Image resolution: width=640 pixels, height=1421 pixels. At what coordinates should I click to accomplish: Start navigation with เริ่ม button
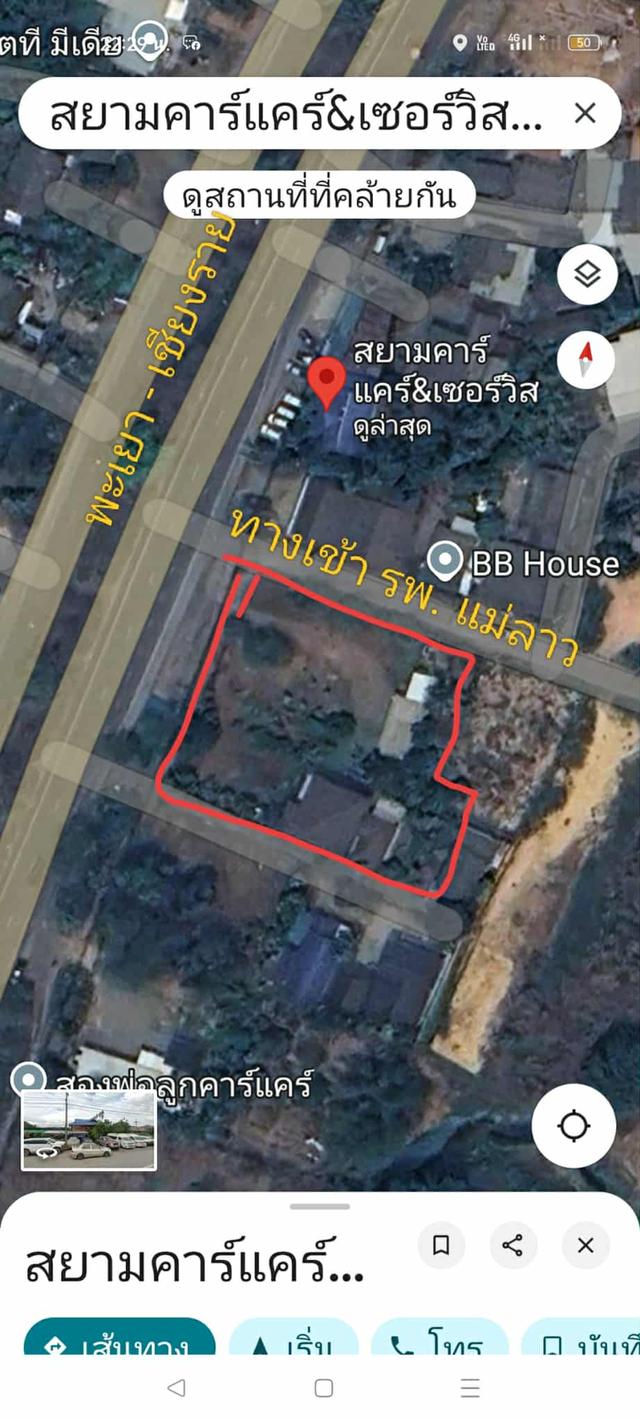coord(294,1340)
